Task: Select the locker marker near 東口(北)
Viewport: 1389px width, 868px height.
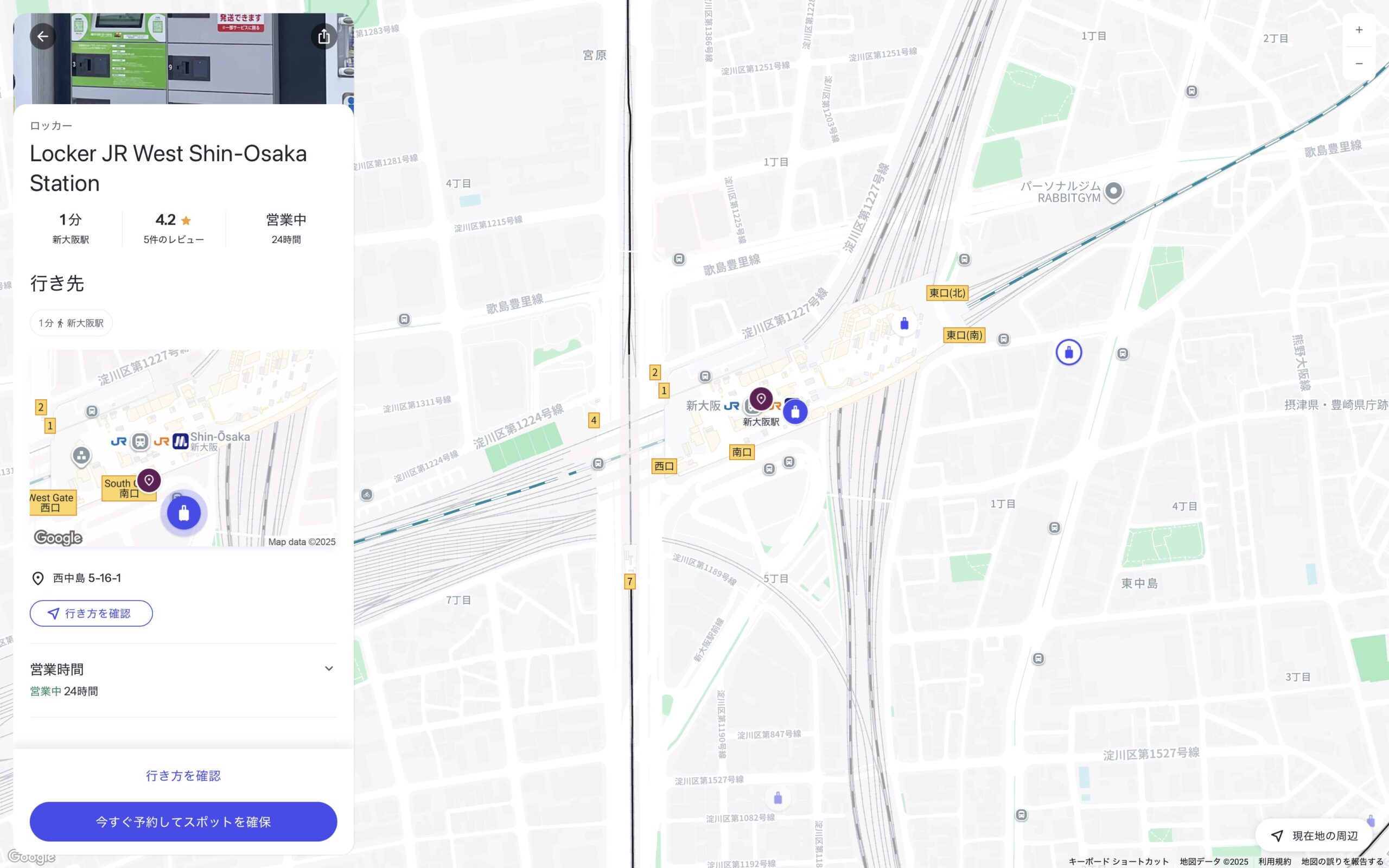Action: pos(904,324)
